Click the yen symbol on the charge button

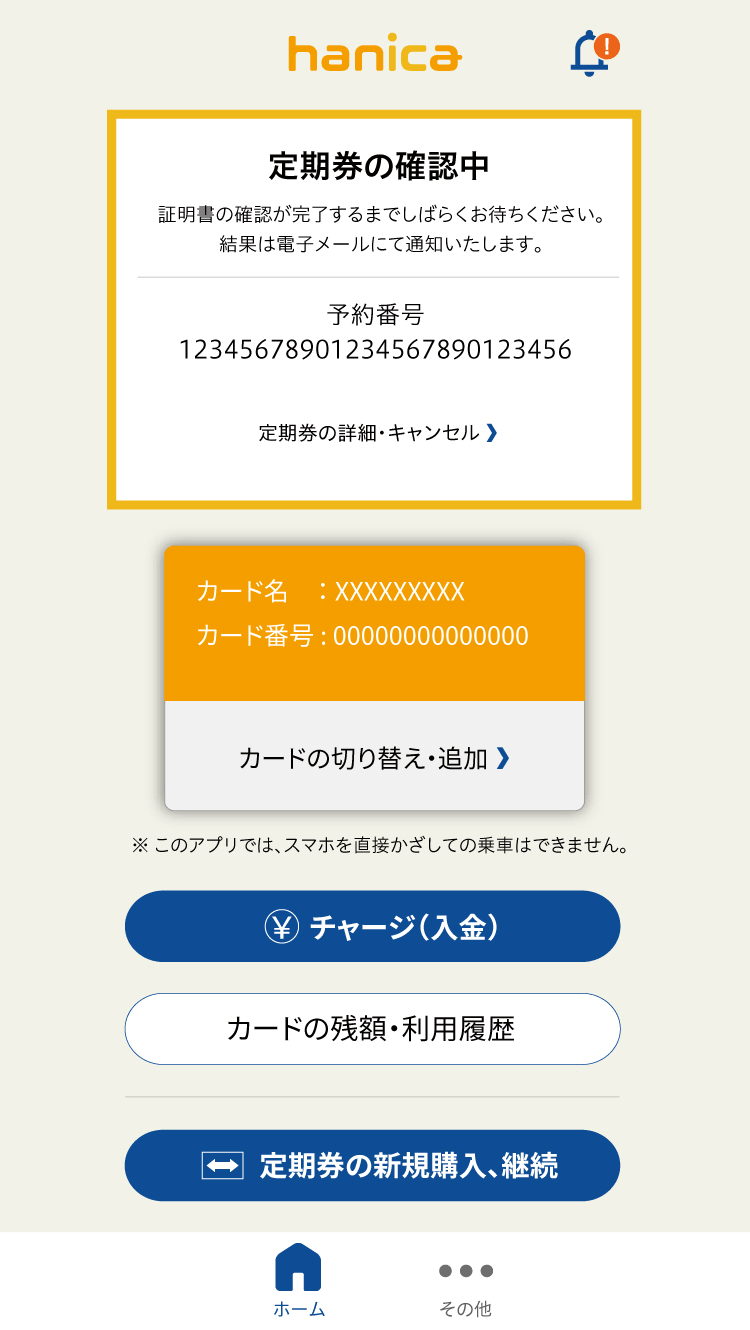point(280,926)
